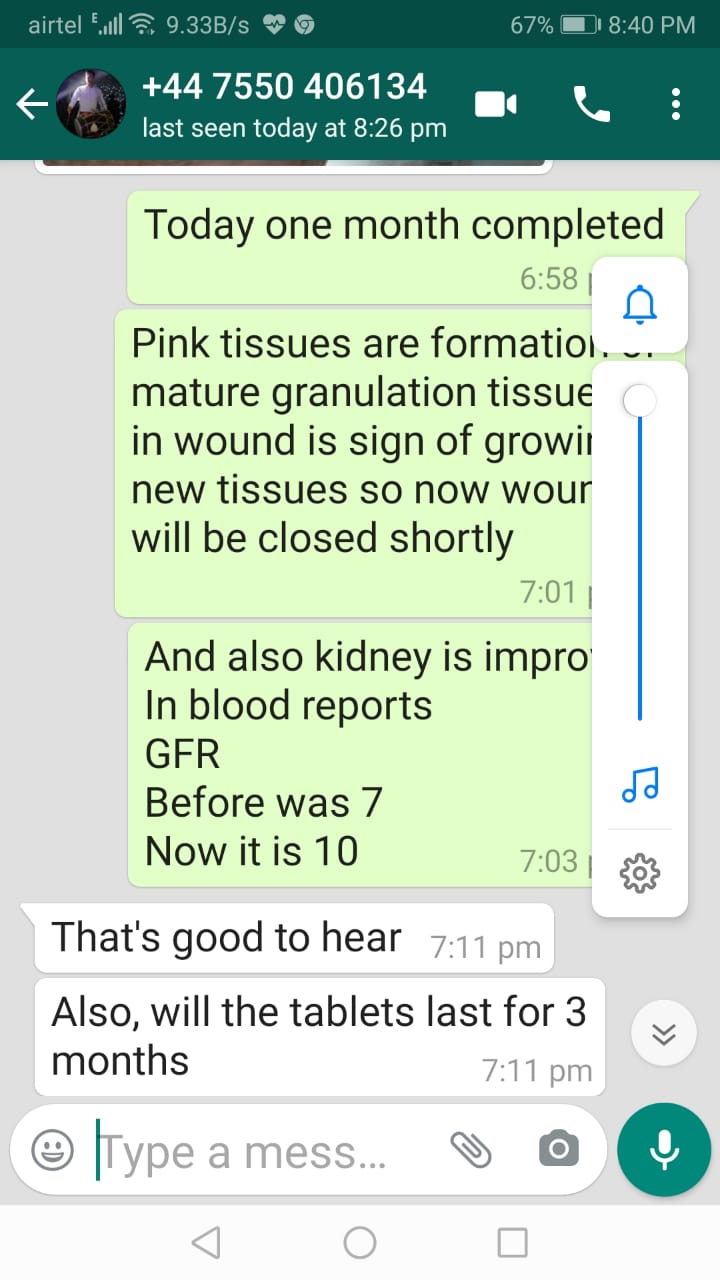Tap the ringer bell icon in volume panel
This screenshot has height=1280, width=720.
click(x=640, y=303)
